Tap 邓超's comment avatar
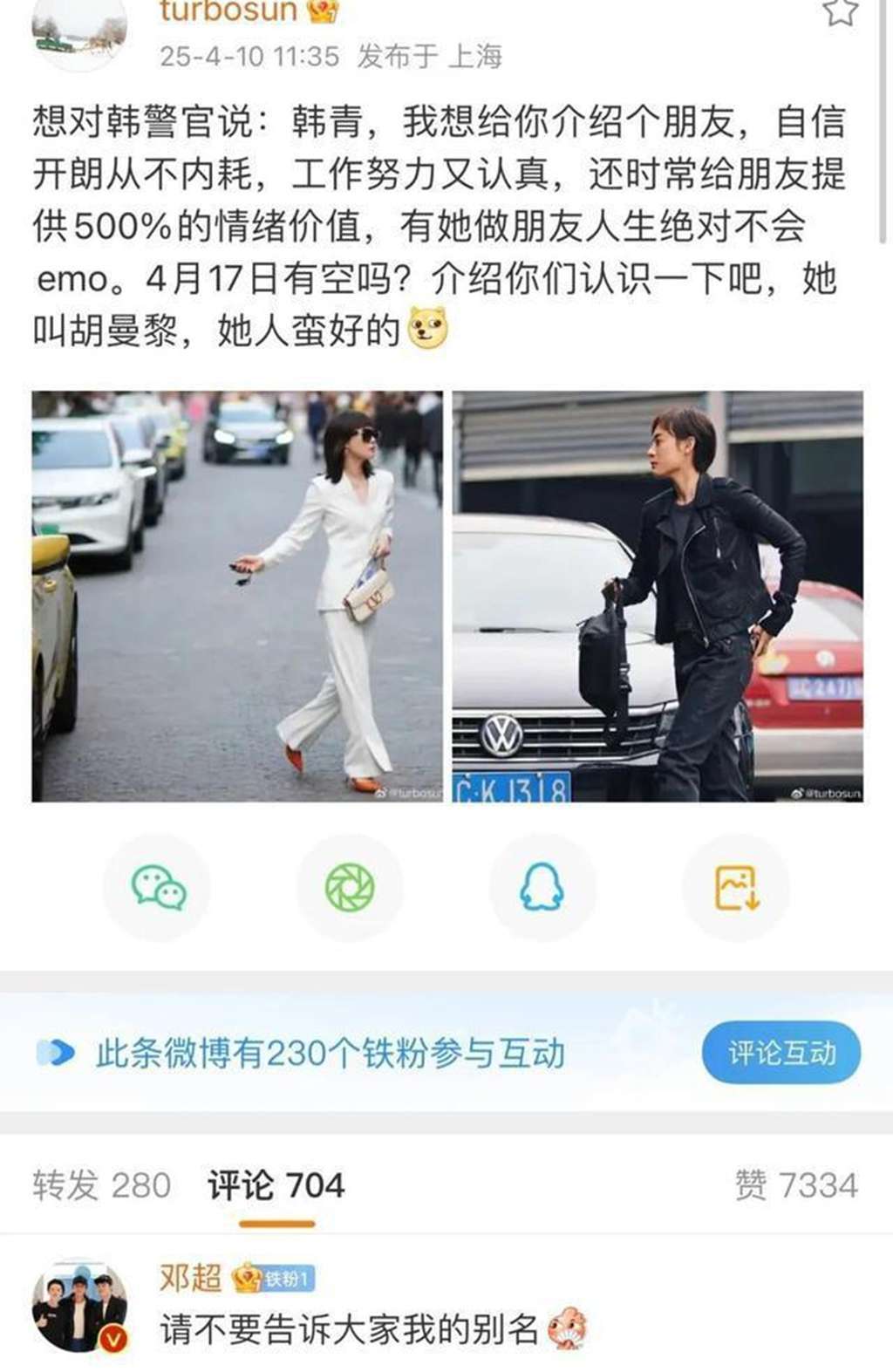Screen dimensions: 893x1372 [x=79, y=1306]
